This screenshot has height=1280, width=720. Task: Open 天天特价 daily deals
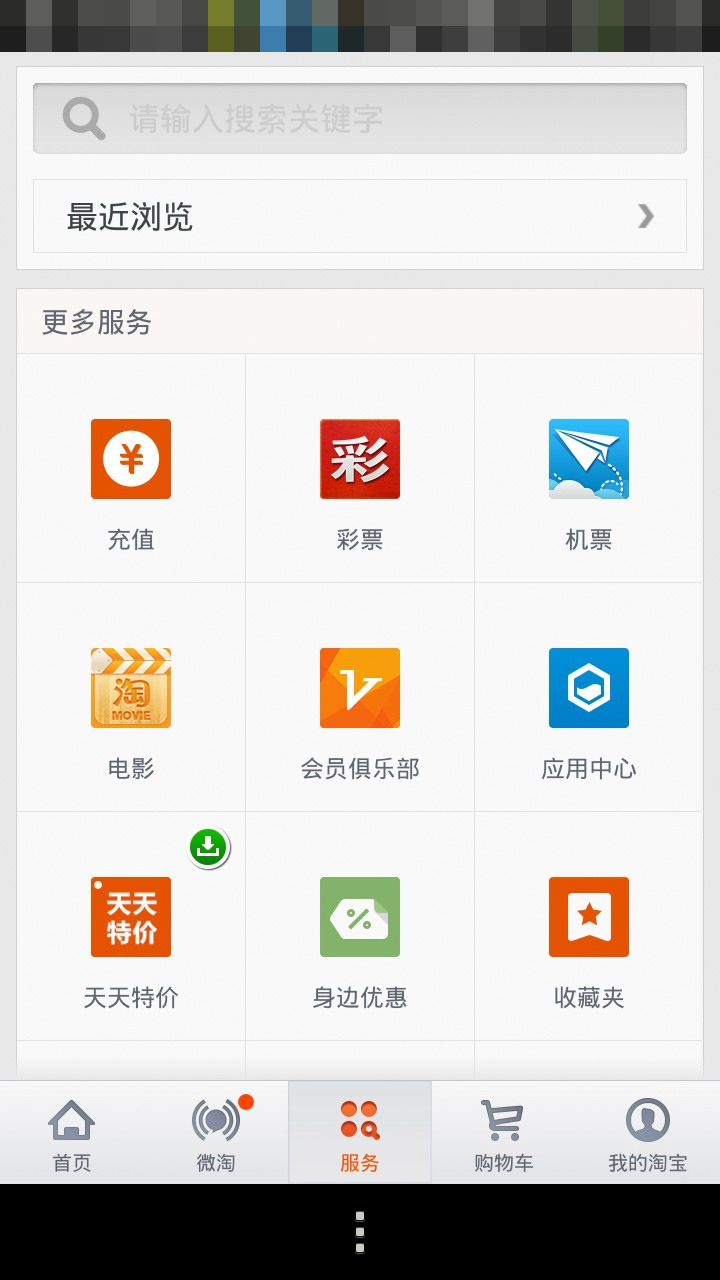(x=131, y=926)
